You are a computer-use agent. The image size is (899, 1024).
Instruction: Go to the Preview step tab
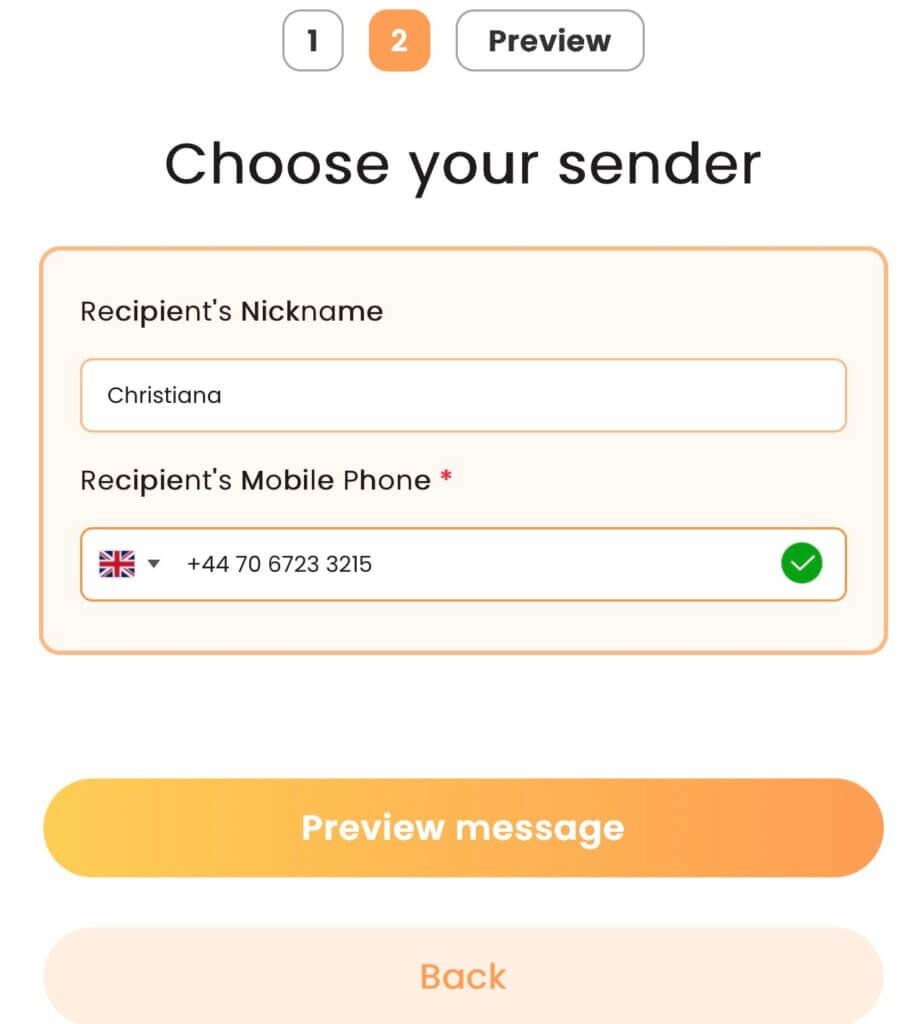pos(549,40)
